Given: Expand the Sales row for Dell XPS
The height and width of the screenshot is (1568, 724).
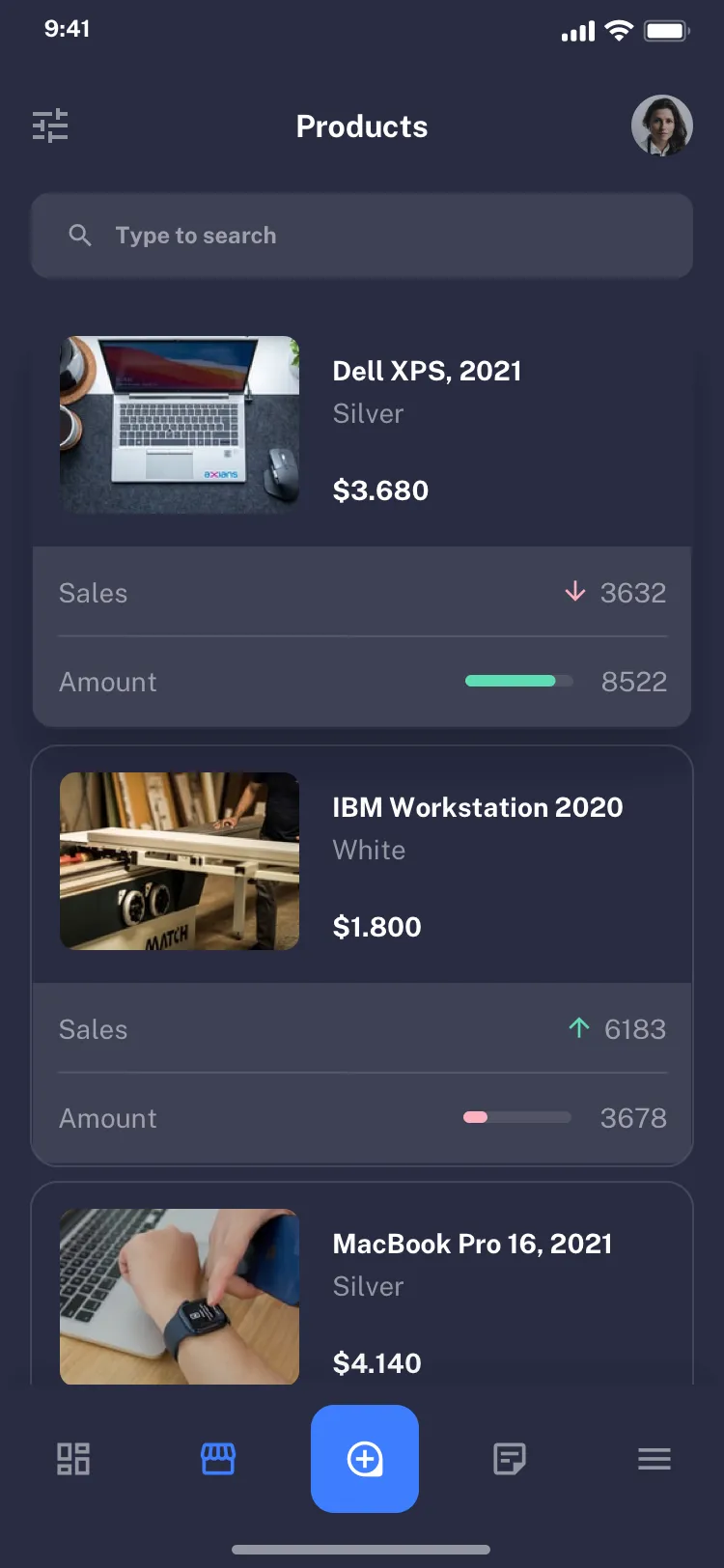Looking at the screenshot, I should (x=362, y=592).
